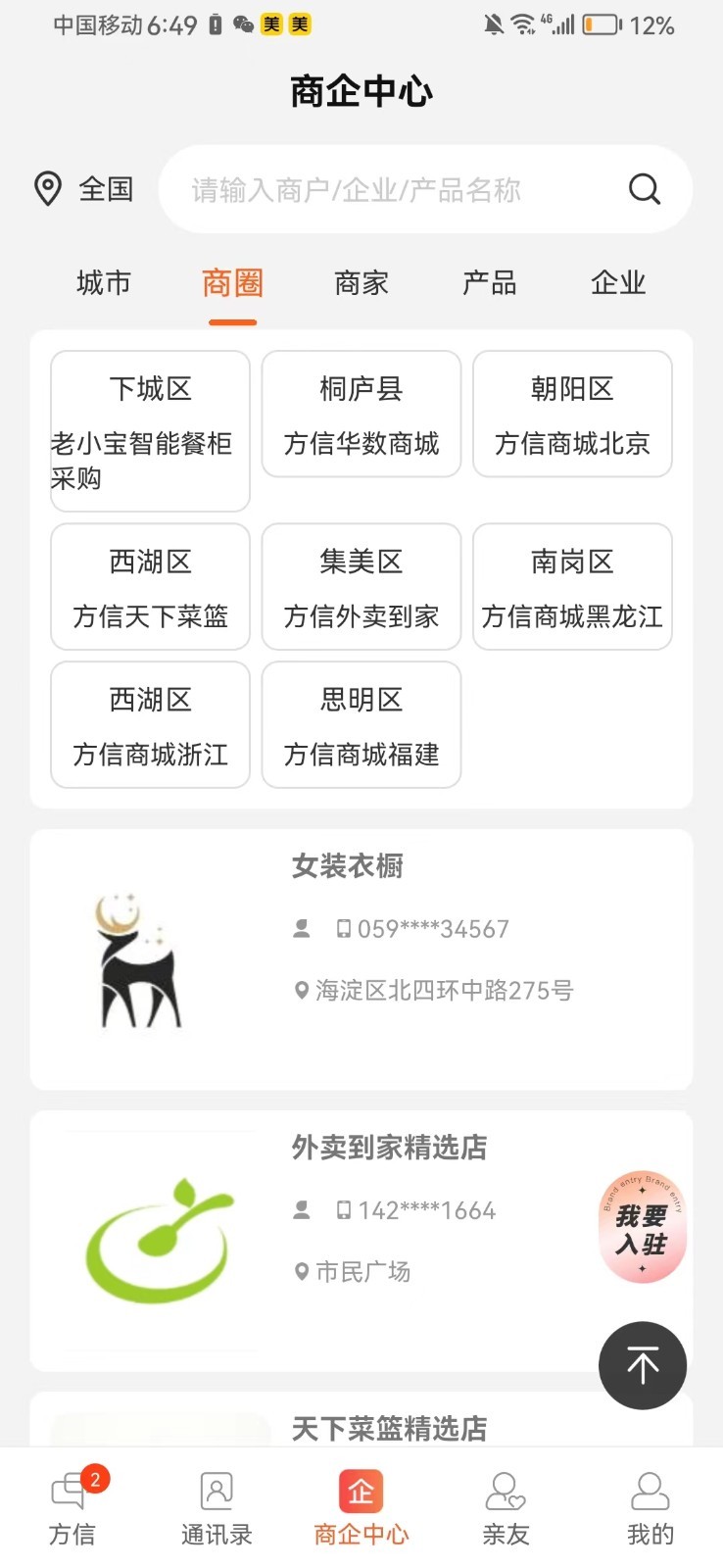Tap the 我要入驻 floating button
723x1568 pixels.
tap(642, 1228)
